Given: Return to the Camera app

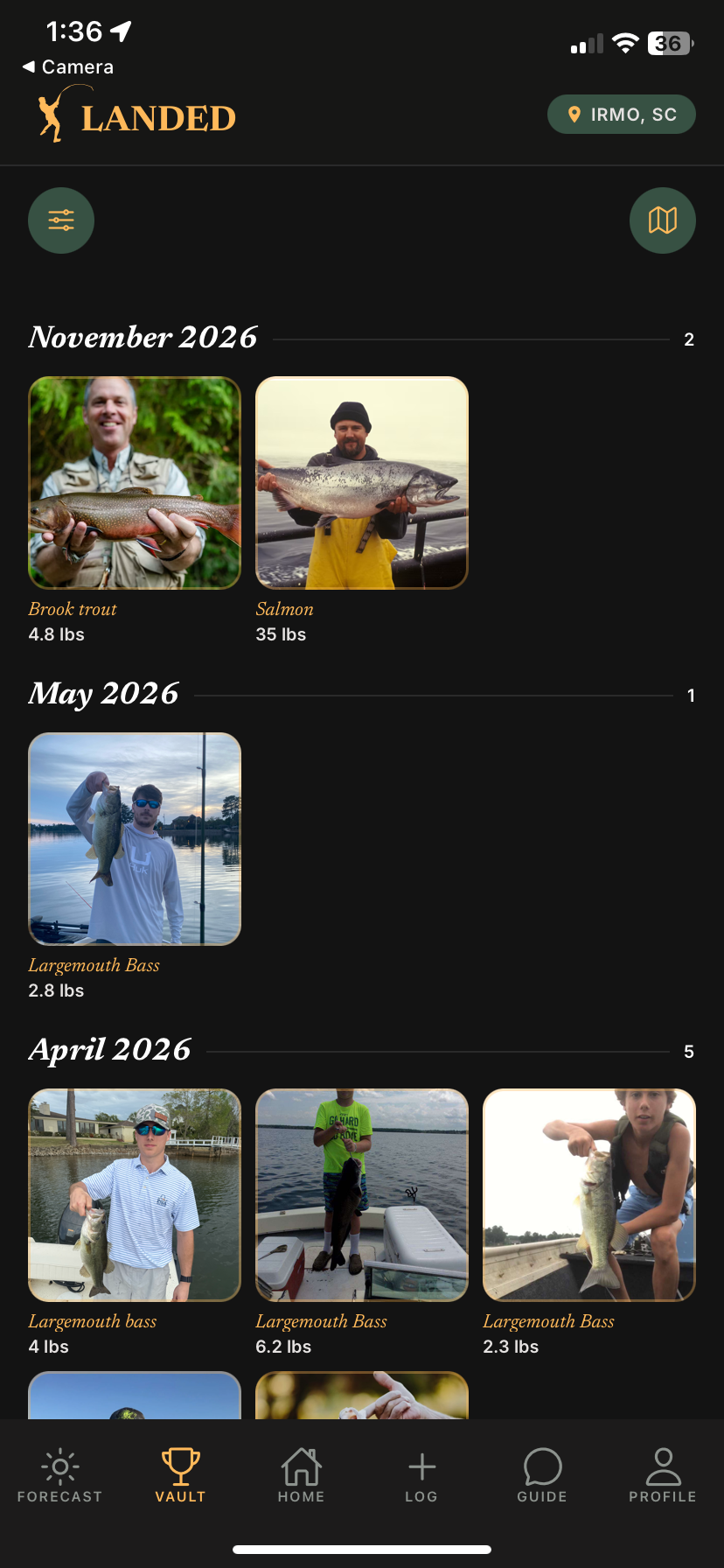Looking at the screenshot, I should (x=68, y=66).
